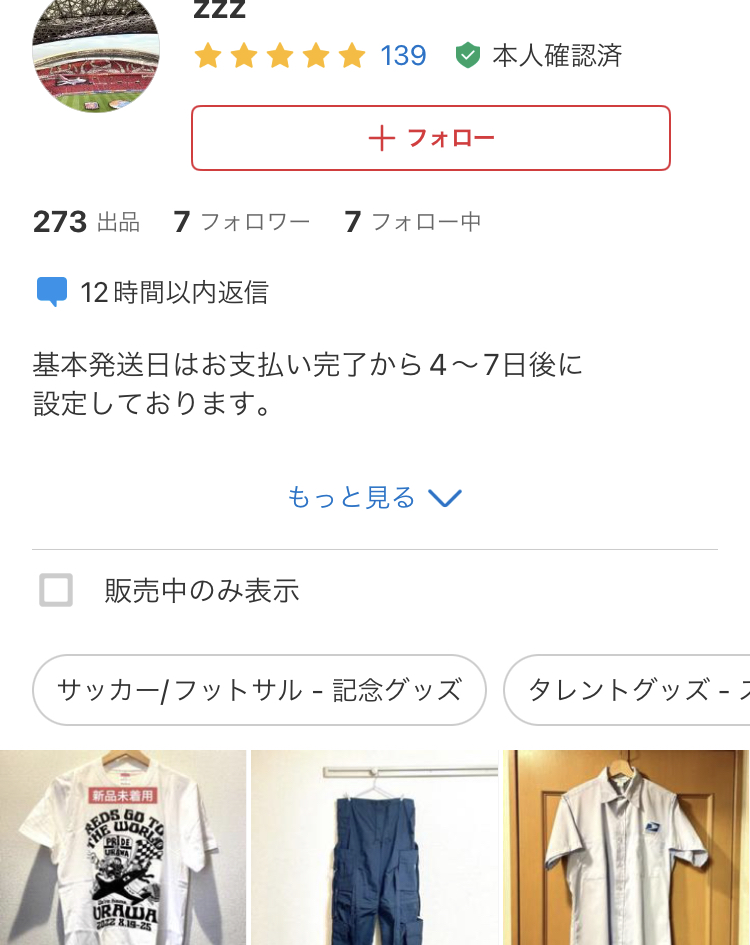Image resolution: width=750 pixels, height=945 pixels.
Task: Follow this seller with the フォロー button
Action: (430, 138)
